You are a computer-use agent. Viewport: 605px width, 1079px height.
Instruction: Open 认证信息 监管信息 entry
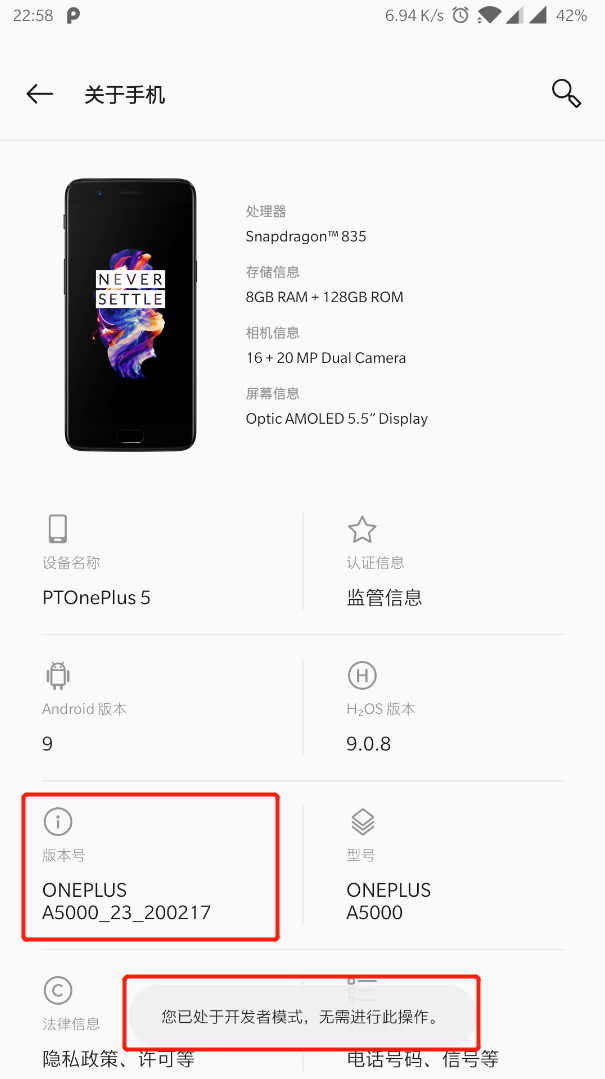click(x=440, y=563)
